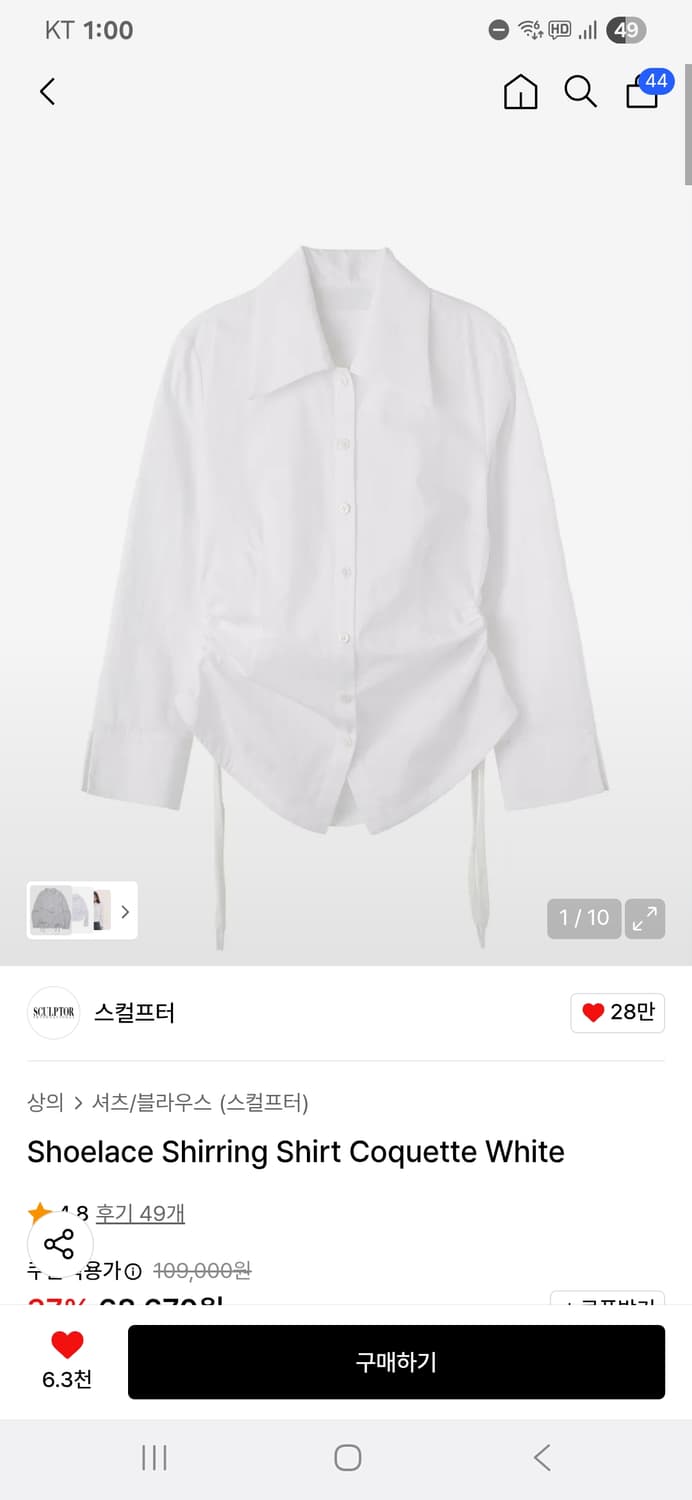The image size is (692, 1500).
Task: Tap the 구매하기 purchase button
Action: [396, 1361]
